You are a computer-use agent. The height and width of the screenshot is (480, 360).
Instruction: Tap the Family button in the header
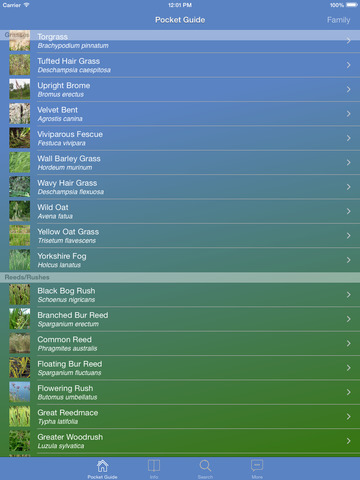[338, 20]
